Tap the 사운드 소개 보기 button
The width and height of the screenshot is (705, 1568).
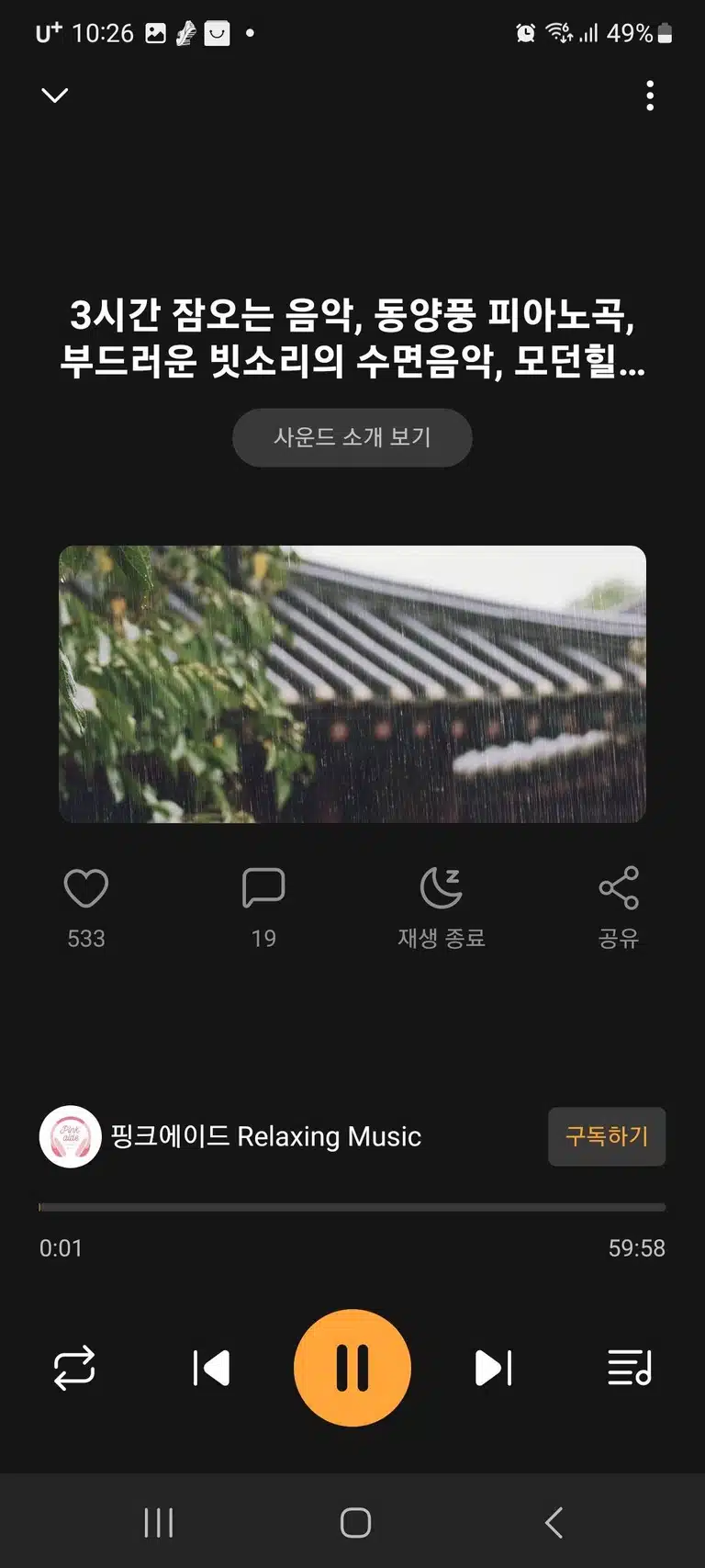(x=352, y=437)
